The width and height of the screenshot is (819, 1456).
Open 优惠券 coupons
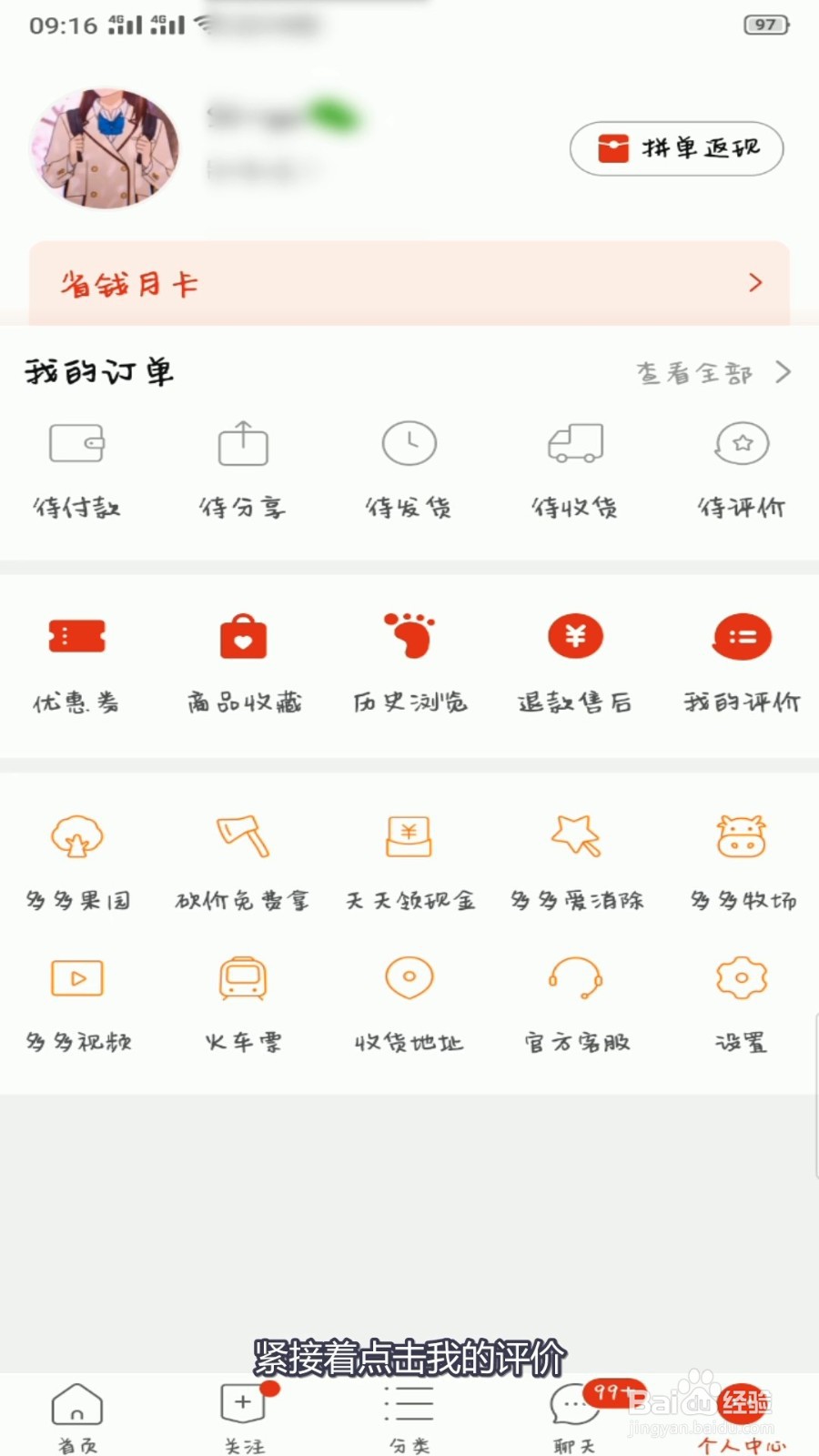point(77,662)
